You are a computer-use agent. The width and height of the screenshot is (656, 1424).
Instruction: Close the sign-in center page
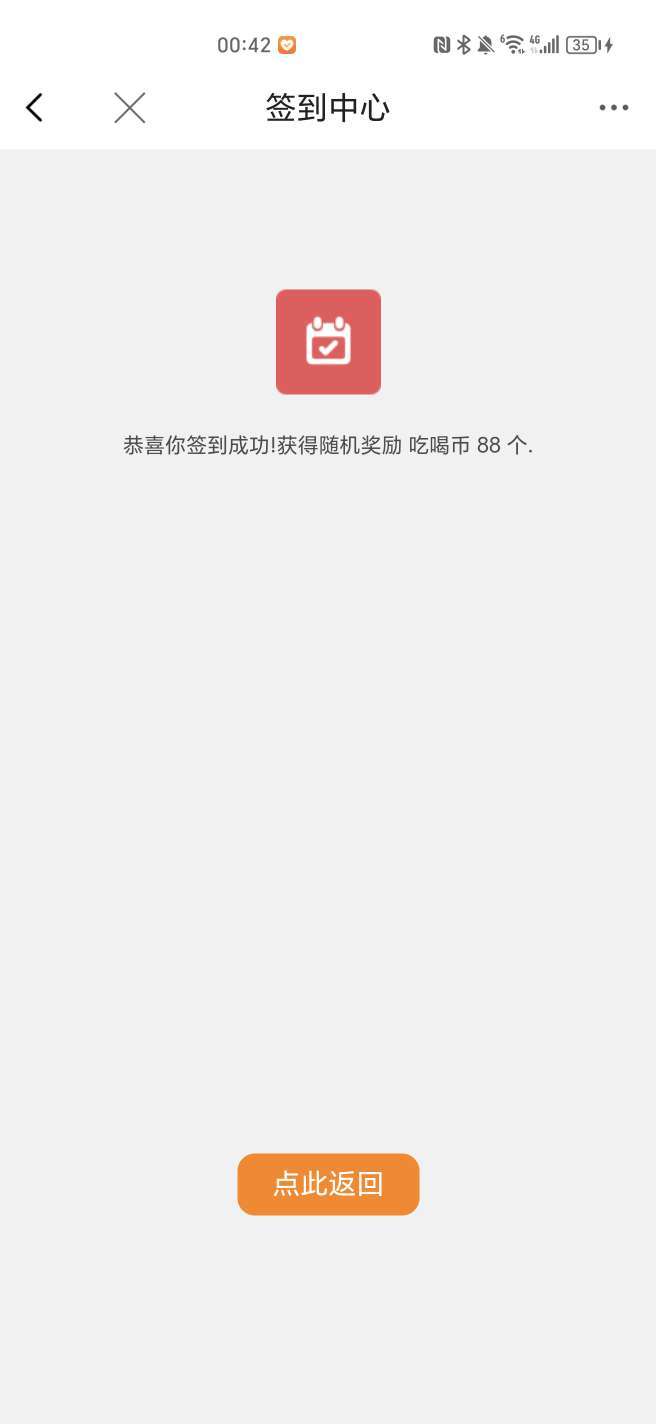[130, 108]
